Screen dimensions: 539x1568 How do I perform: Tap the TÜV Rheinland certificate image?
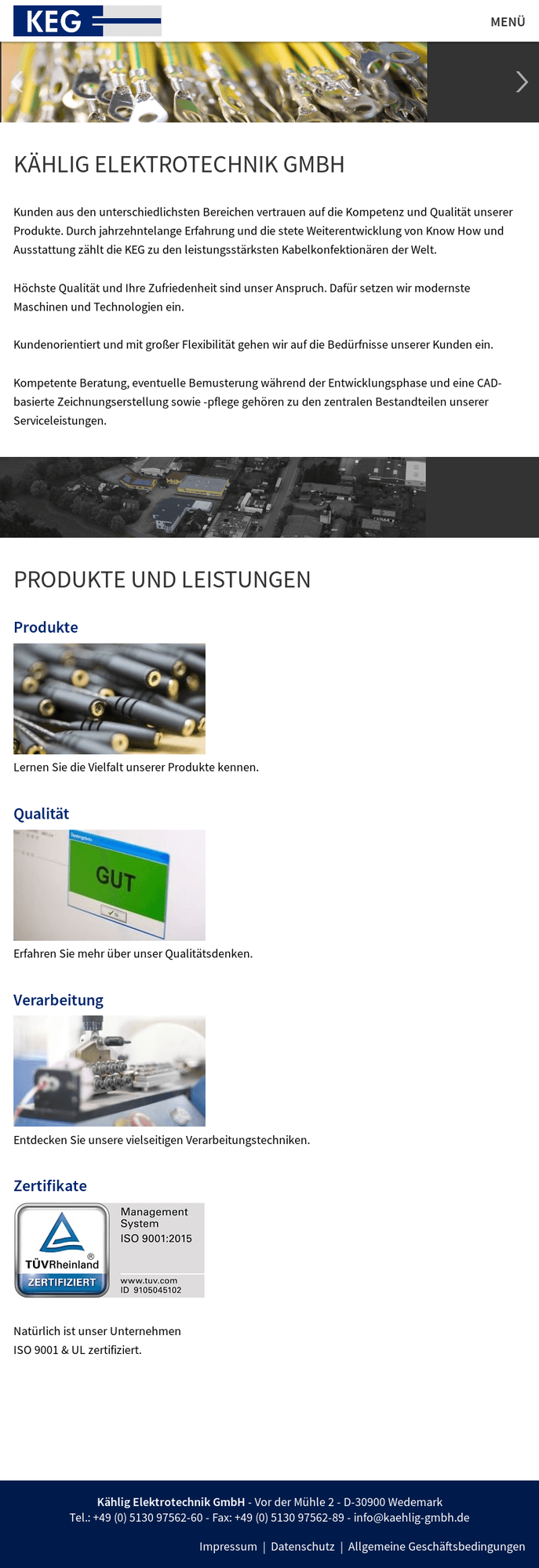click(109, 1250)
